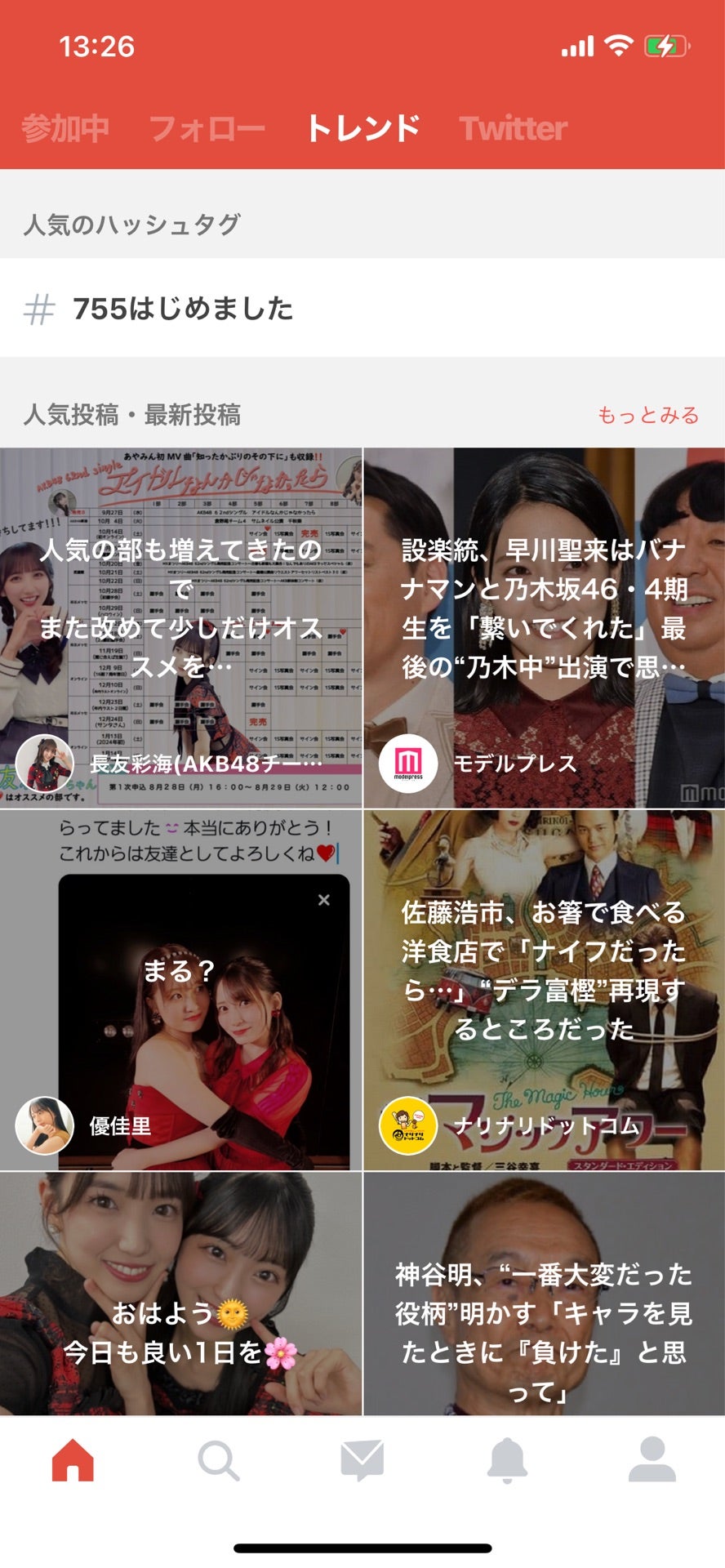This screenshot has width=725, height=1568.
Task: Switch to the 参加中 tab
Action: click(65, 128)
